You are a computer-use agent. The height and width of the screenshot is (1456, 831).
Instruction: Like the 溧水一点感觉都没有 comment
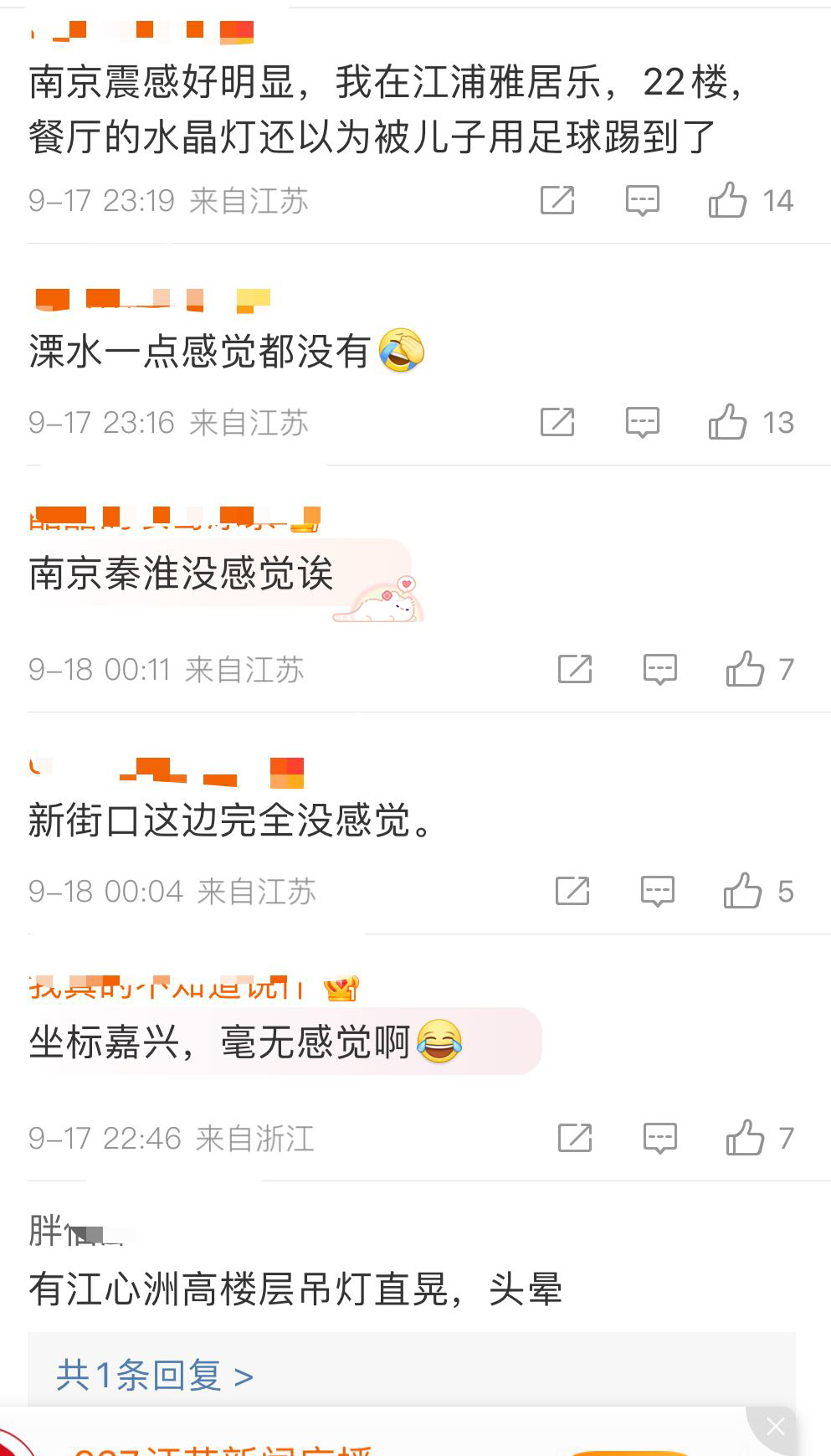click(x=727, y=422)
